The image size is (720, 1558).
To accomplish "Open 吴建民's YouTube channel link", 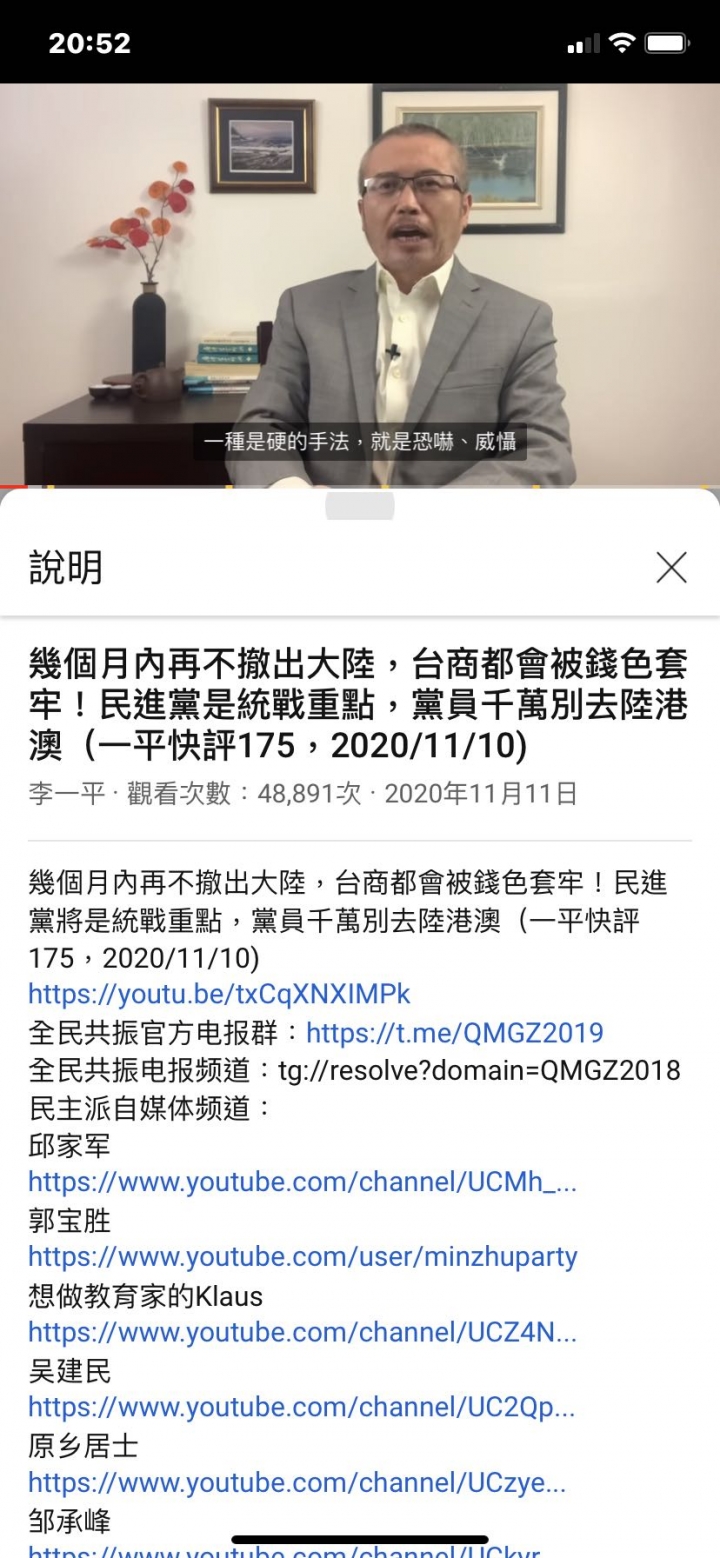I will click(x=302, y=1407).
